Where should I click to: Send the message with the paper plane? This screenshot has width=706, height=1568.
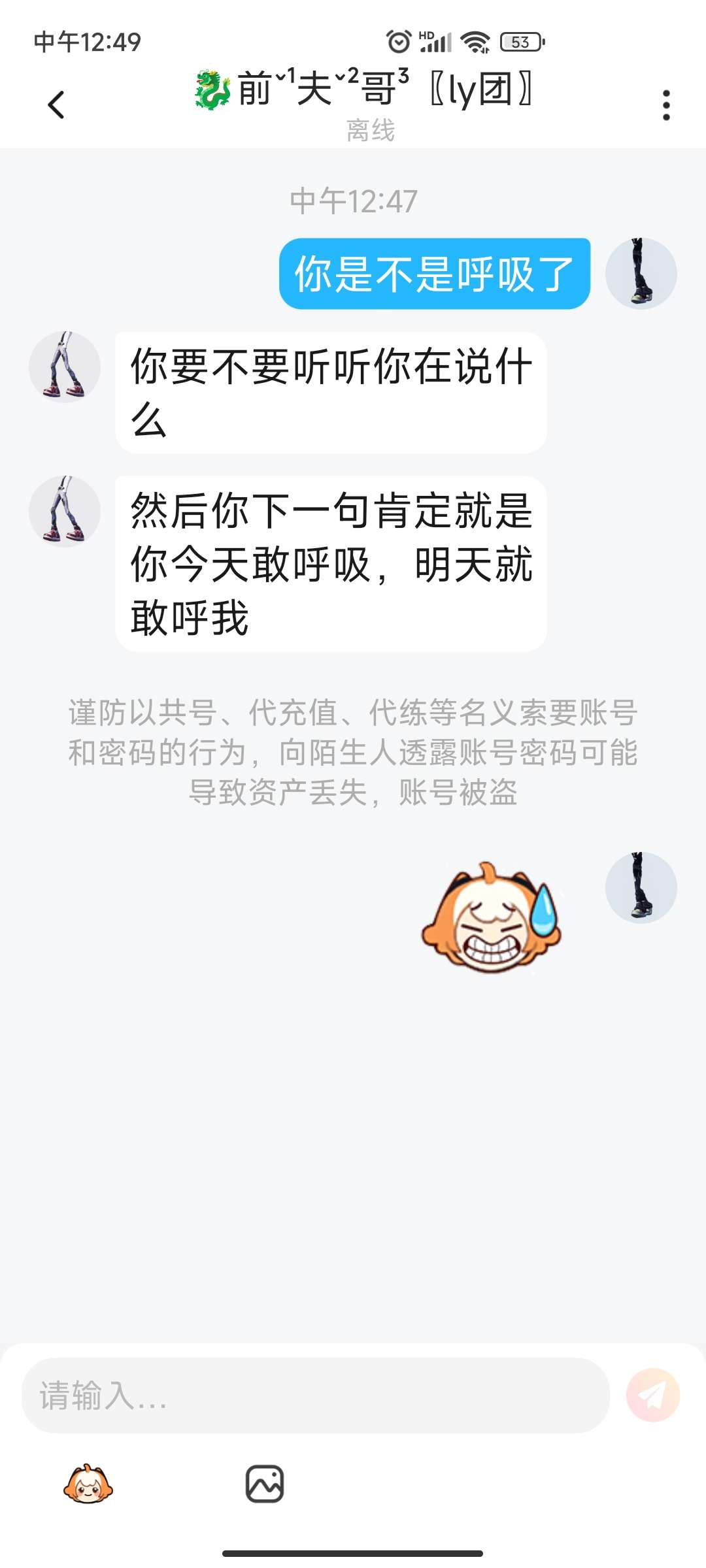tap(652, 1396)
